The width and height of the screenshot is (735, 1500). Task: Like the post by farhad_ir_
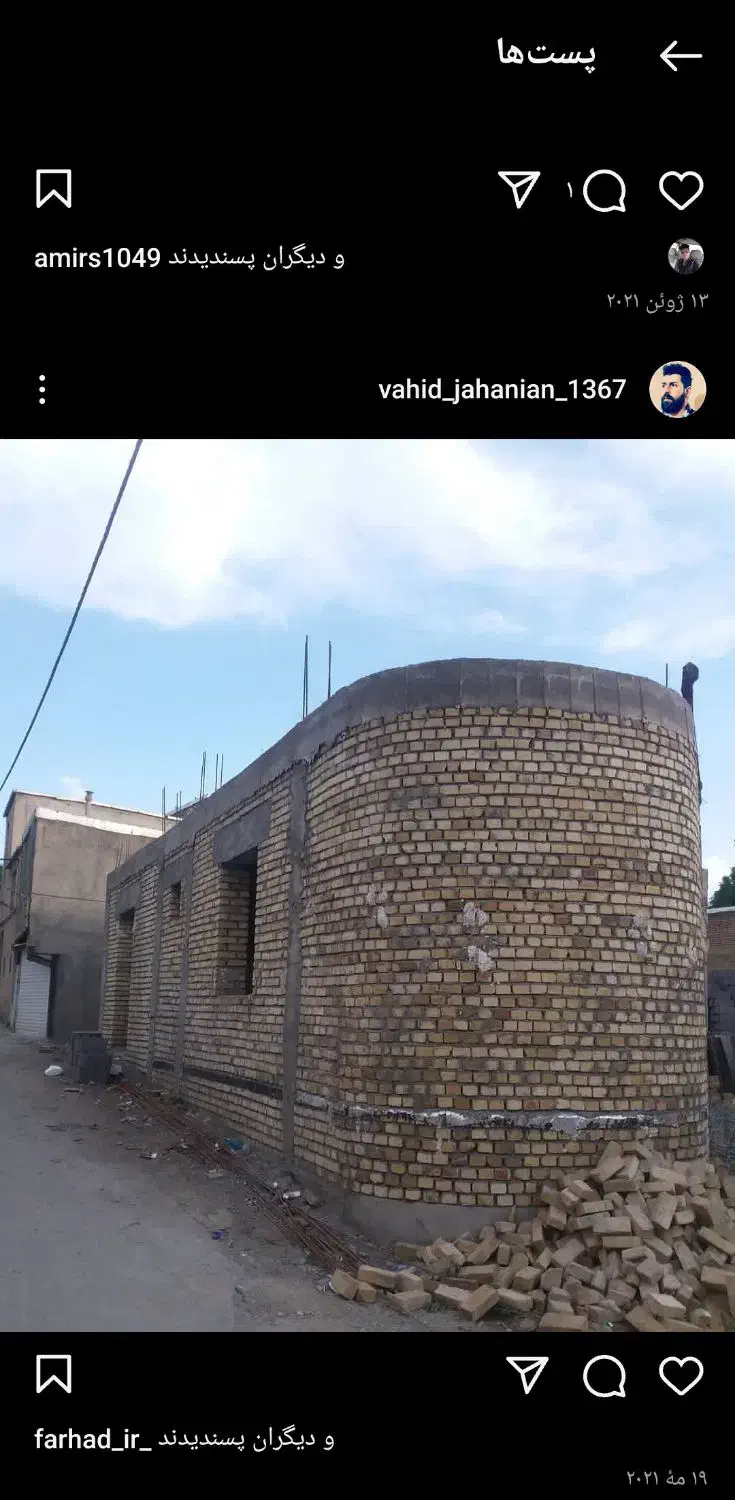tap(681, 1373)
